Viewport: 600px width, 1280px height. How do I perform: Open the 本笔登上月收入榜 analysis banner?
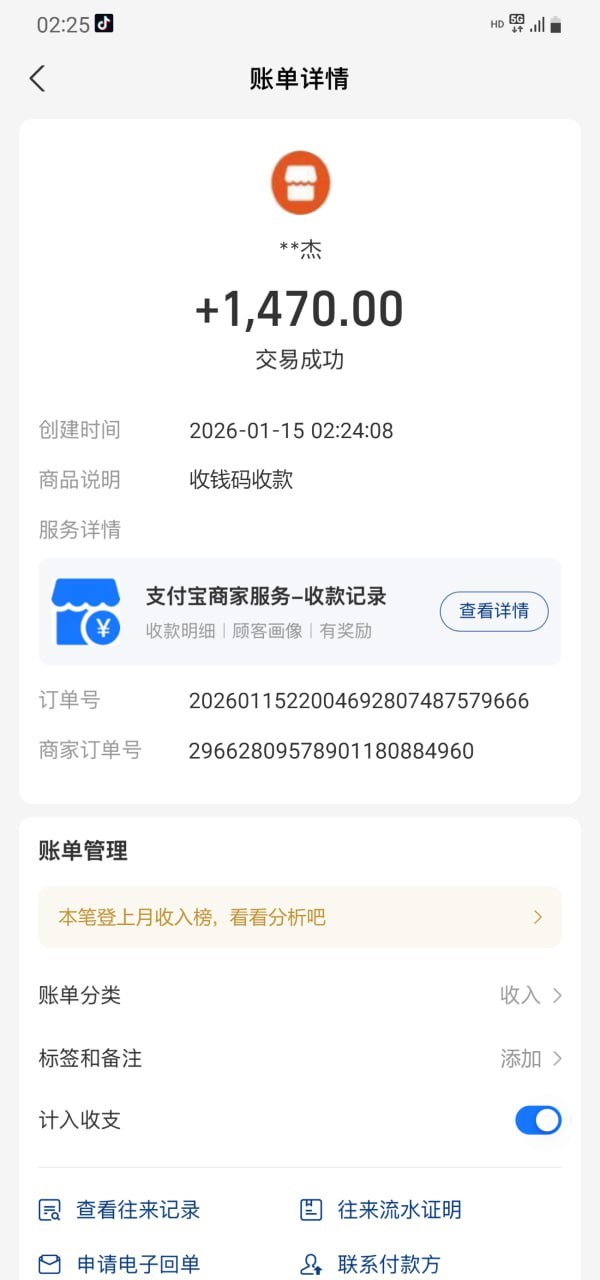299,917
